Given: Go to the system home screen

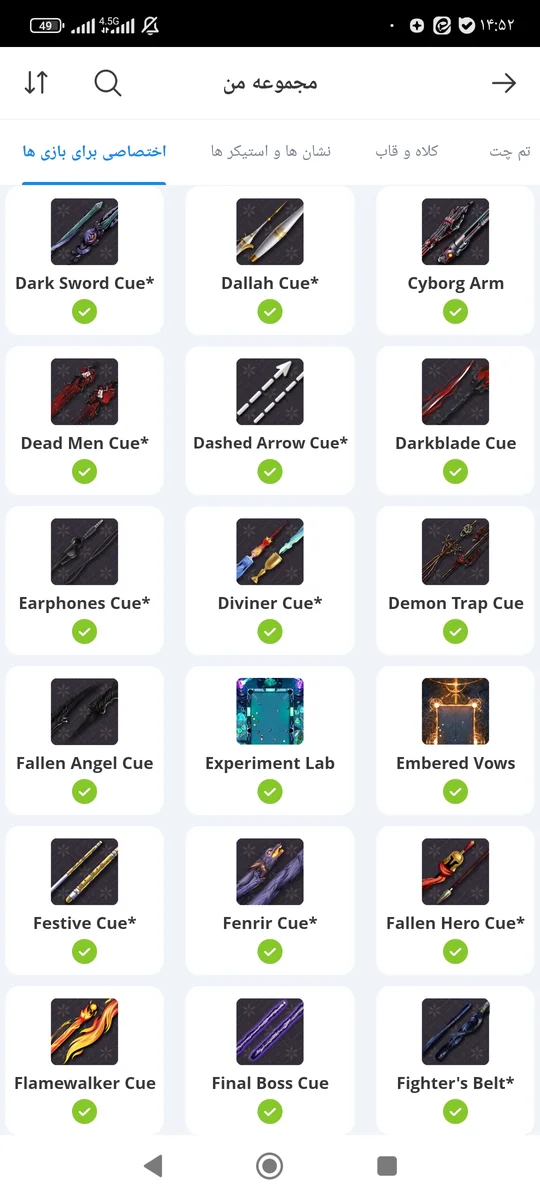Looking at the screenshot, I should tap(270, 1165).
